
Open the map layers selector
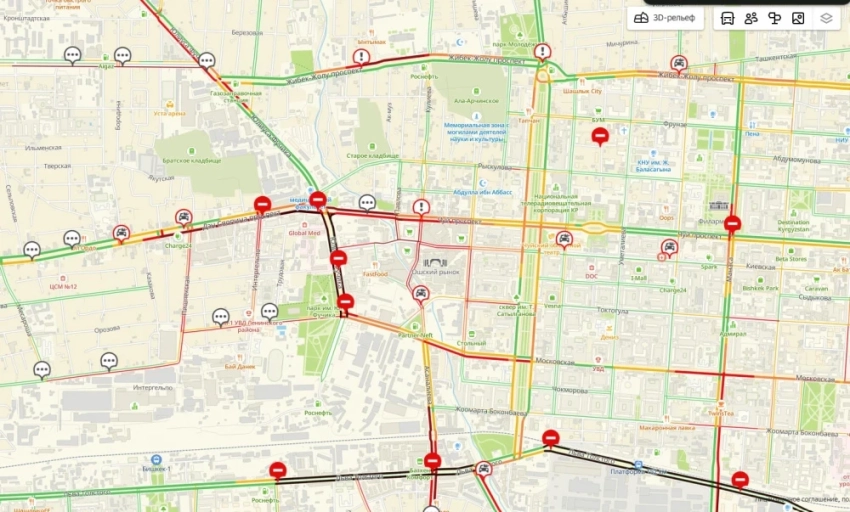pos(826,18)
